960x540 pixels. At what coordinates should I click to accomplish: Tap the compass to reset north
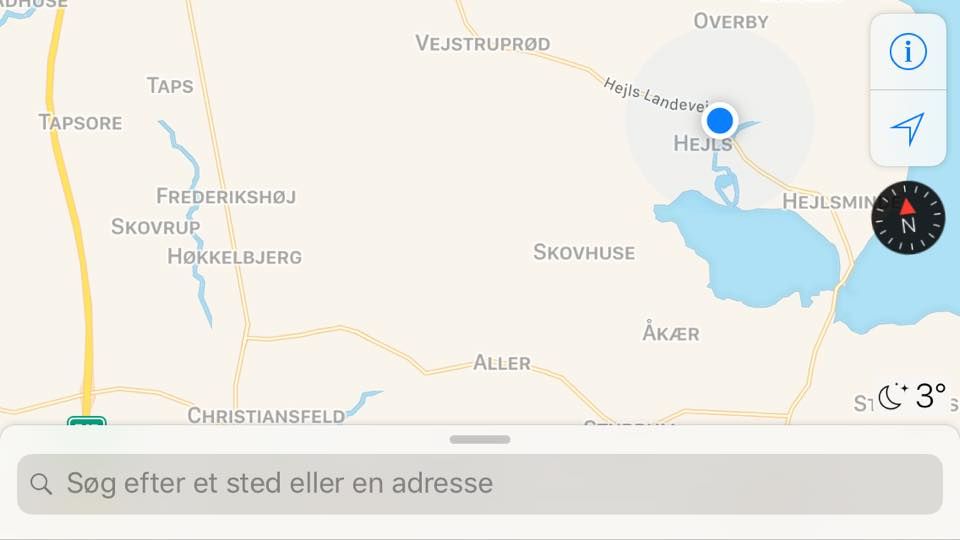pos(908,217)
